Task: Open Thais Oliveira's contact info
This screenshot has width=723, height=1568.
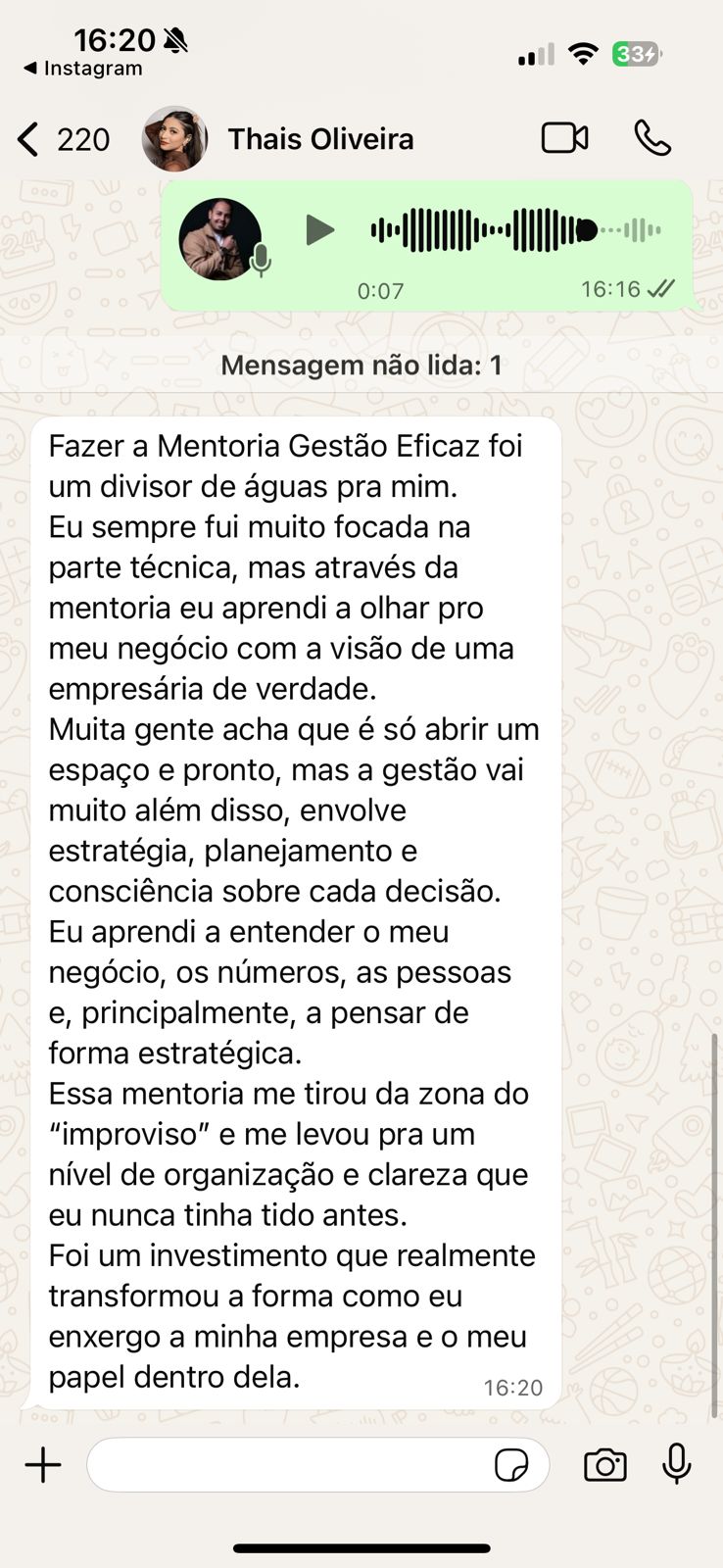Action: coord(320,139)
